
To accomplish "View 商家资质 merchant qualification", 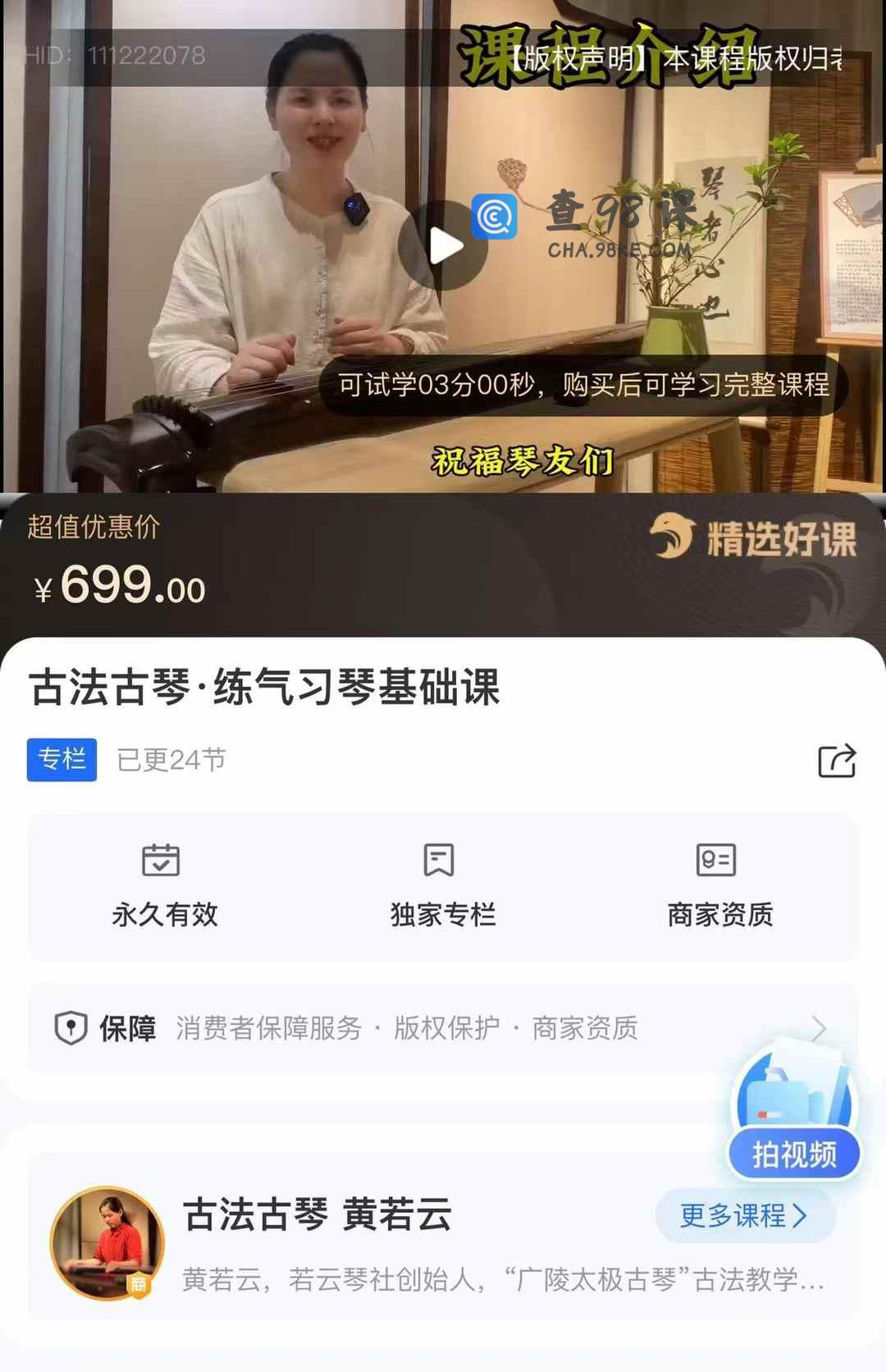I will point(719,887).
